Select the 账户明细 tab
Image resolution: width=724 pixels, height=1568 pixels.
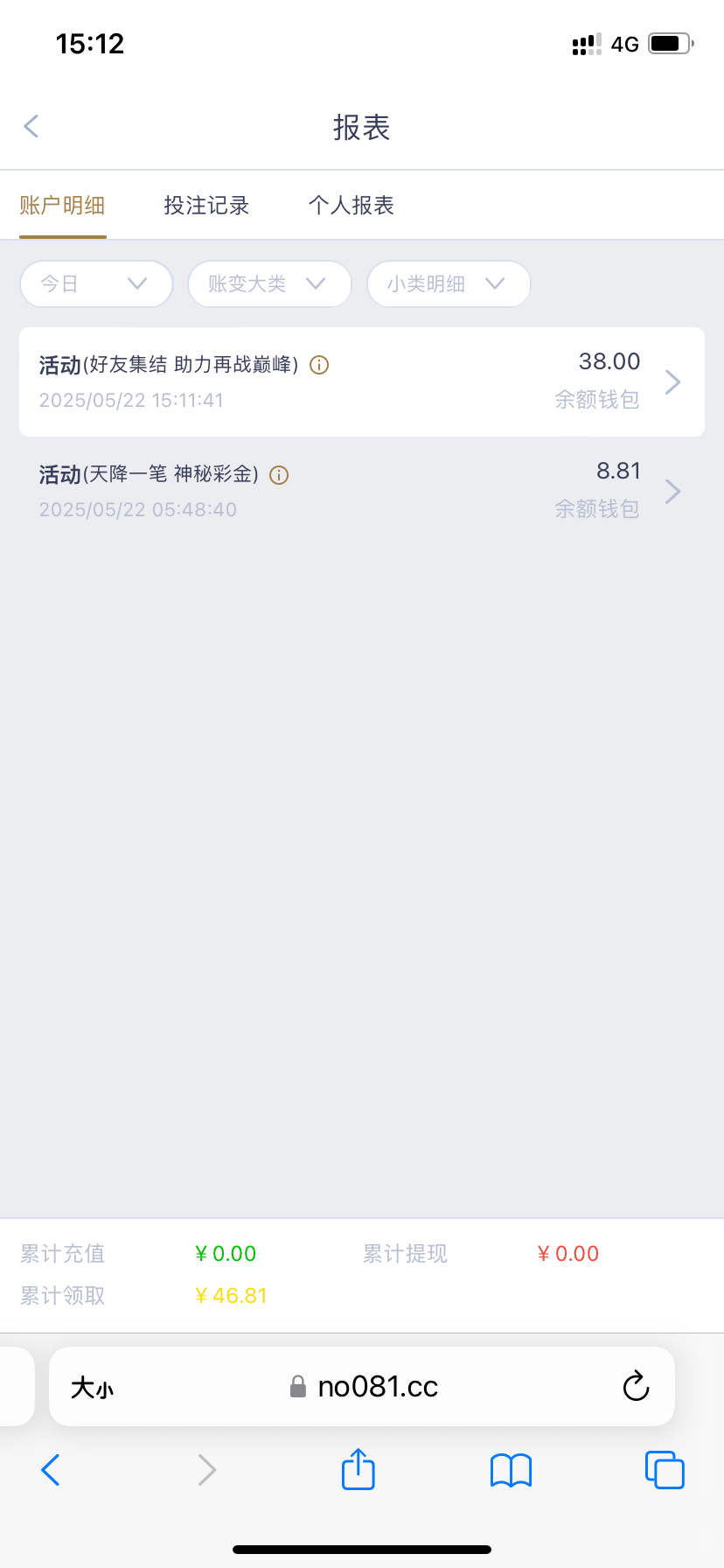[63, 206]
